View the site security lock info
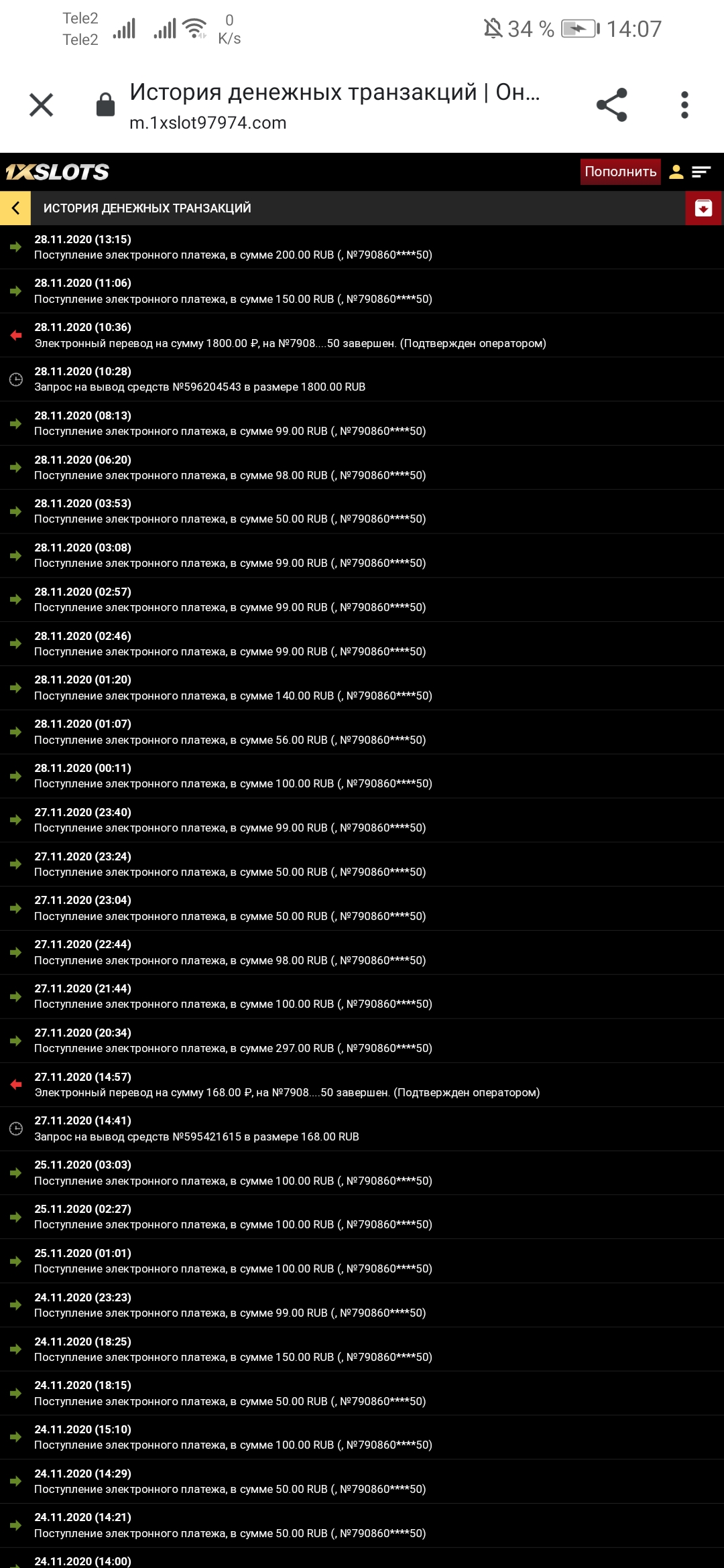 point(105,105)
